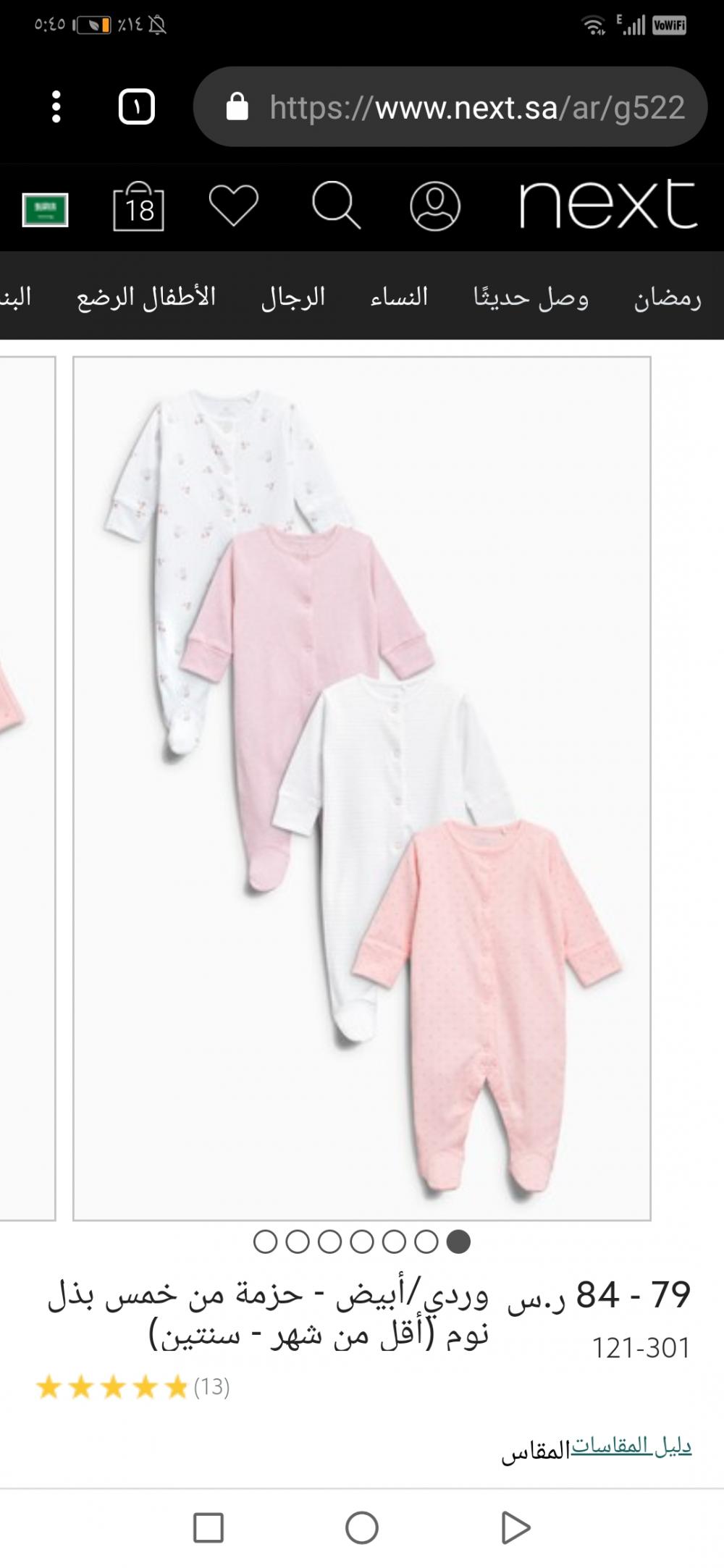Open the site search magnifier

(336, 206)
